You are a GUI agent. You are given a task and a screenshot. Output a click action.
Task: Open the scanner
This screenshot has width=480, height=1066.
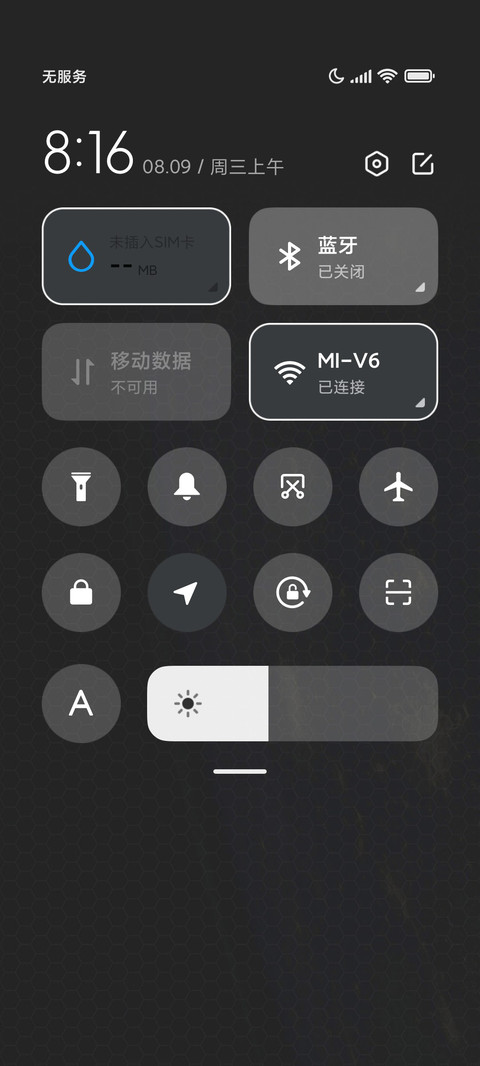[398, 593]
